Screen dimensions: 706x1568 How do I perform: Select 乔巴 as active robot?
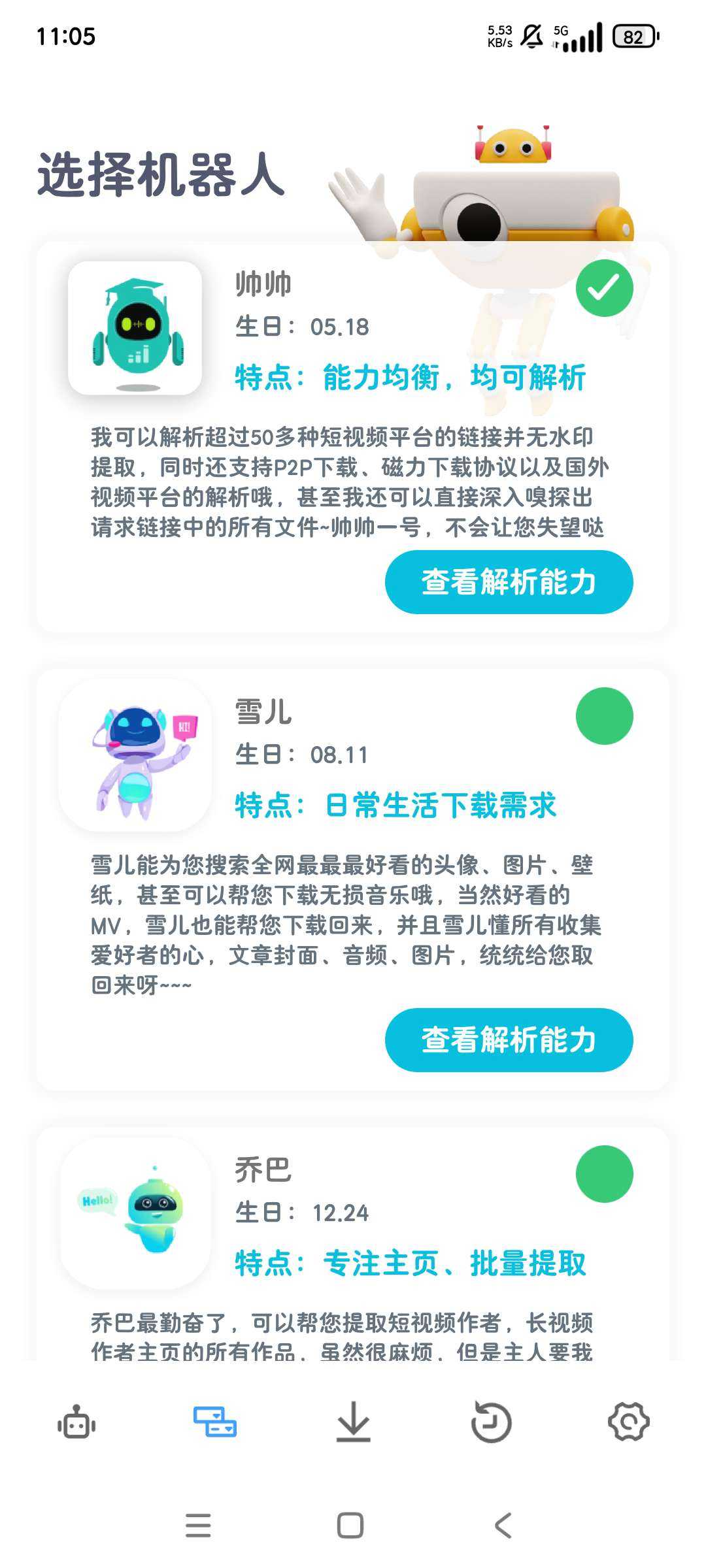tap(605, 1174)
